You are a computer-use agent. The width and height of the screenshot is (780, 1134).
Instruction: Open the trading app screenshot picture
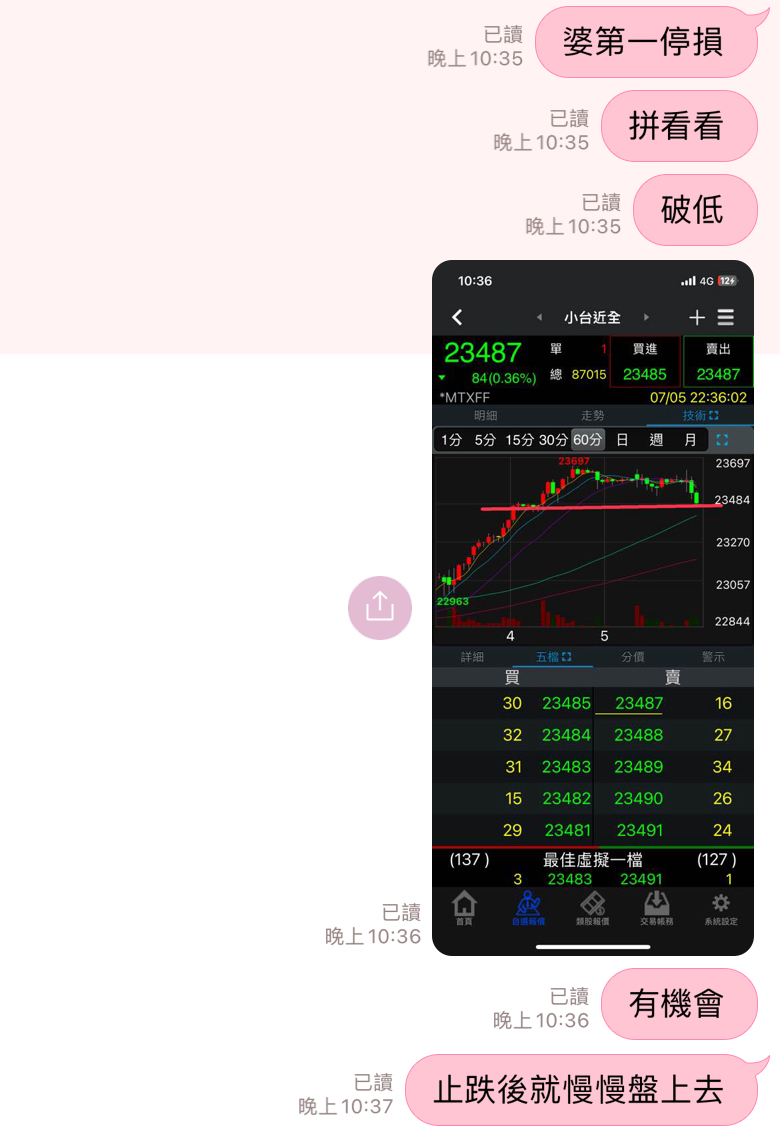click(592, 607)
